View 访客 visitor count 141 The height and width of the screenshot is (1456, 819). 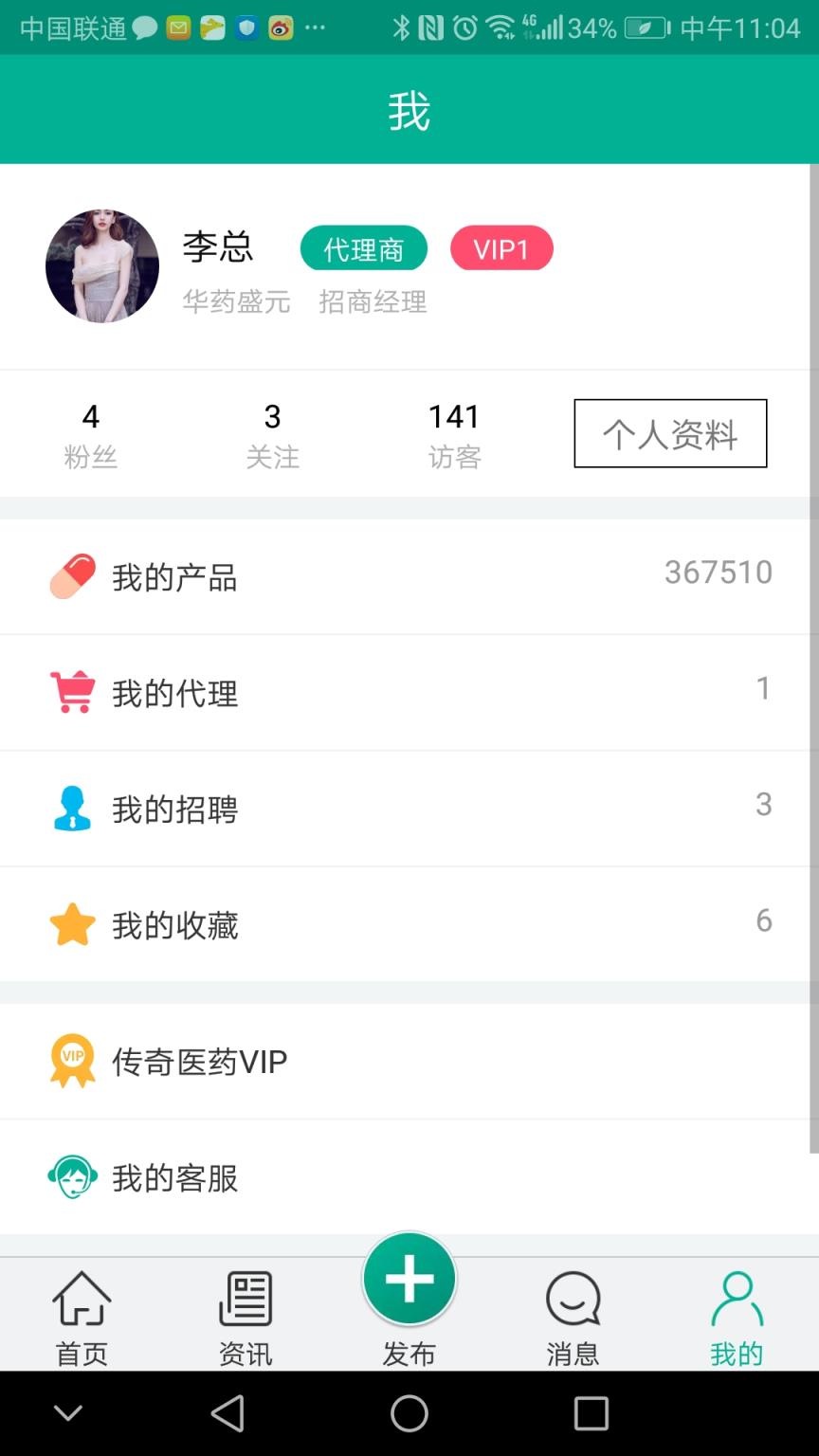(454, 433)
